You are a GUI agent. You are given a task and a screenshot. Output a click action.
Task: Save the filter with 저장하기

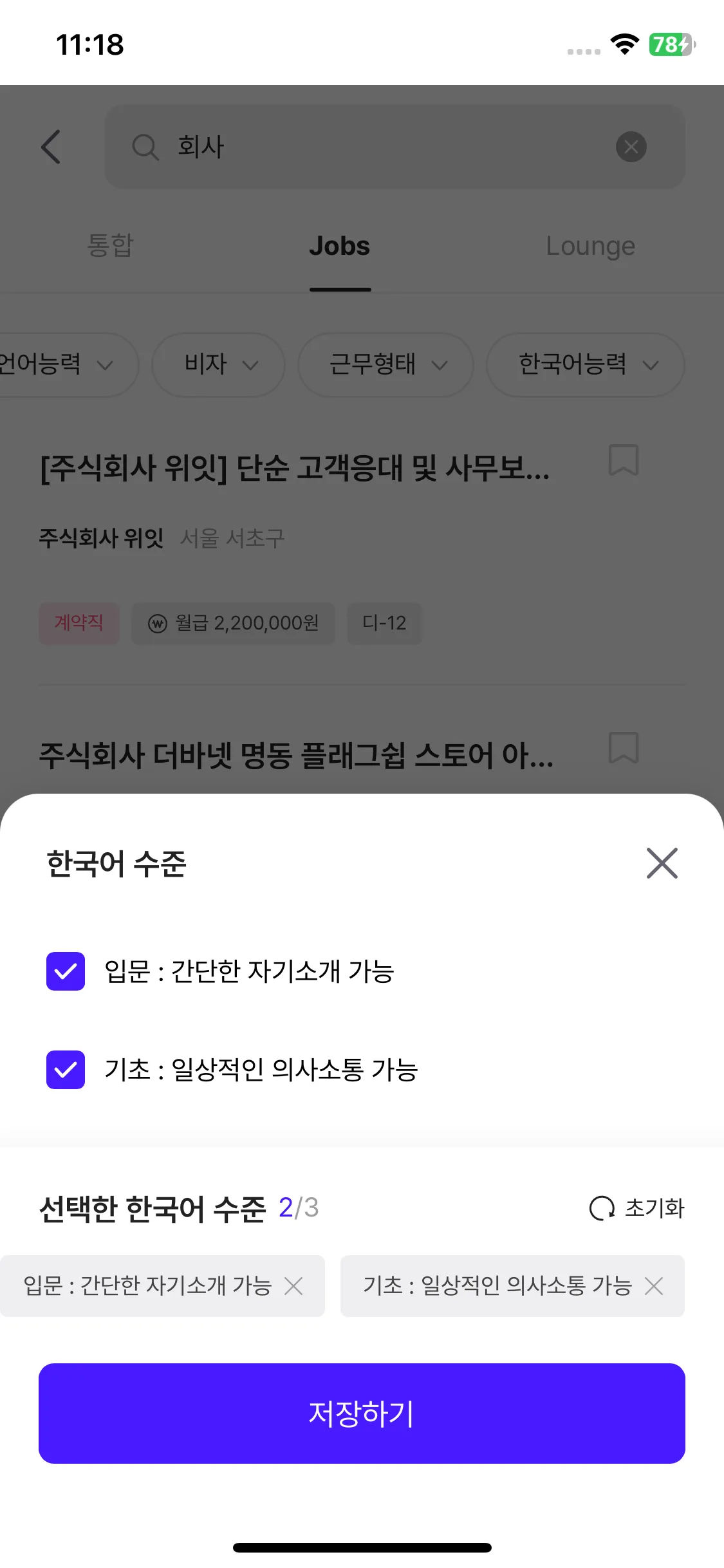[362, 1414]
